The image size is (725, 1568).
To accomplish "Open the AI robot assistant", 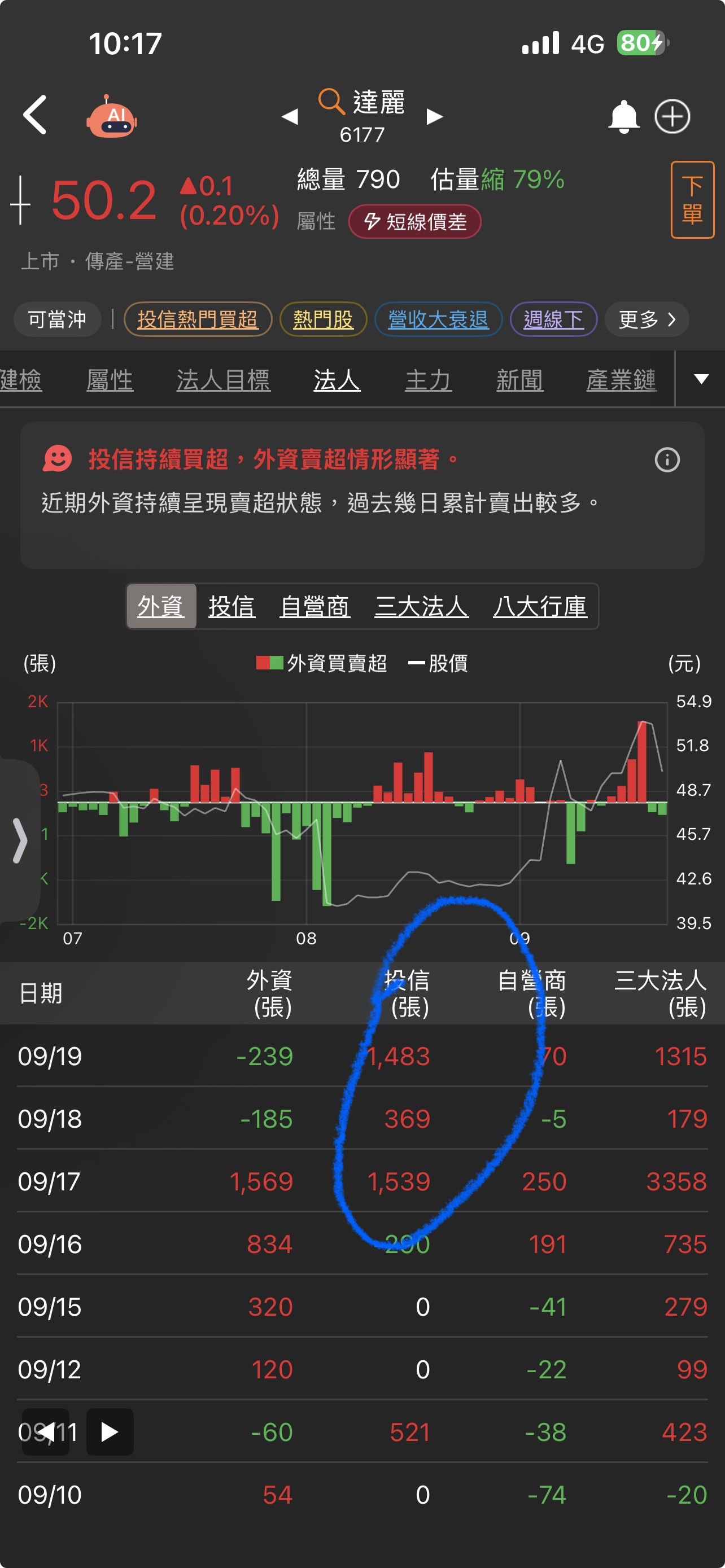I will tap(111, 116).
